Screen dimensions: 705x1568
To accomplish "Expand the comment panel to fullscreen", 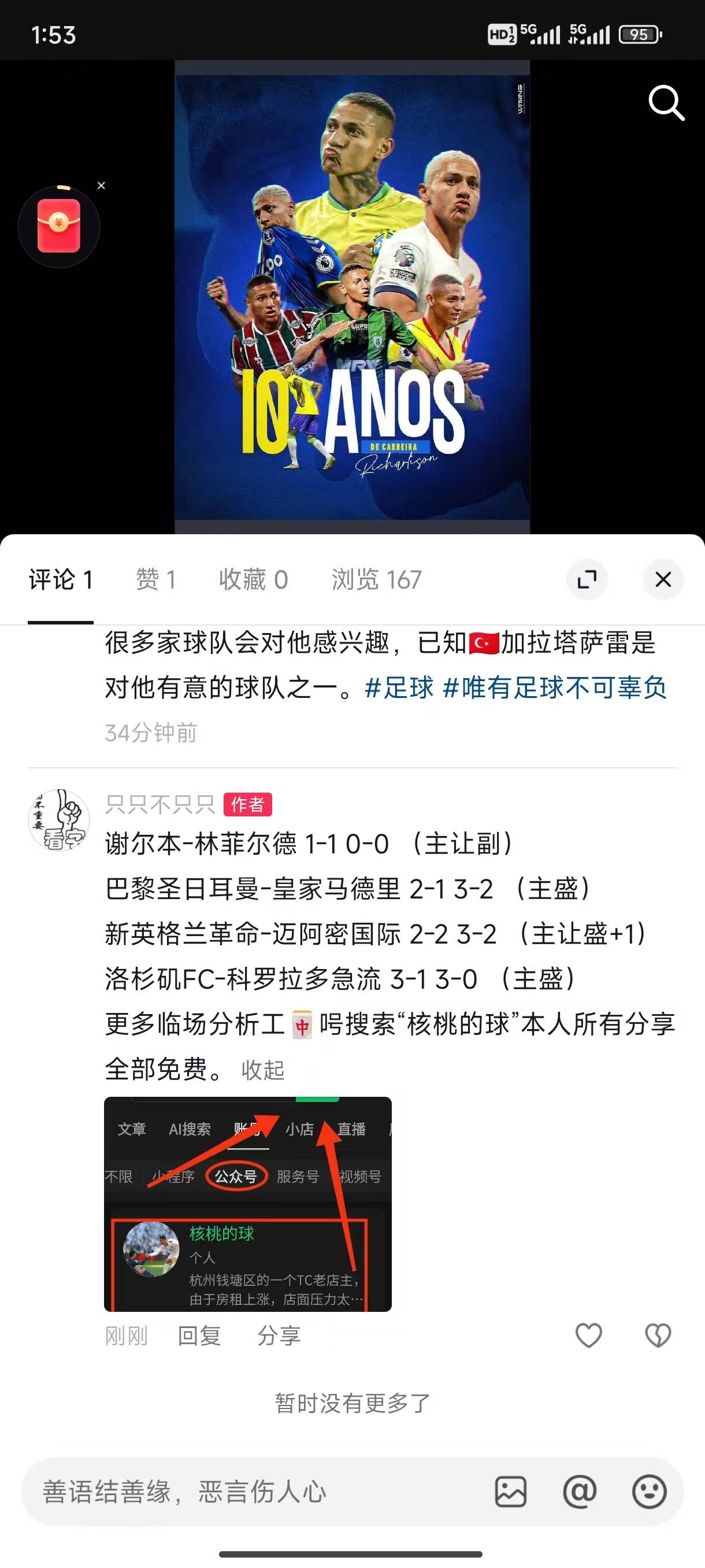I will point(587,579).
